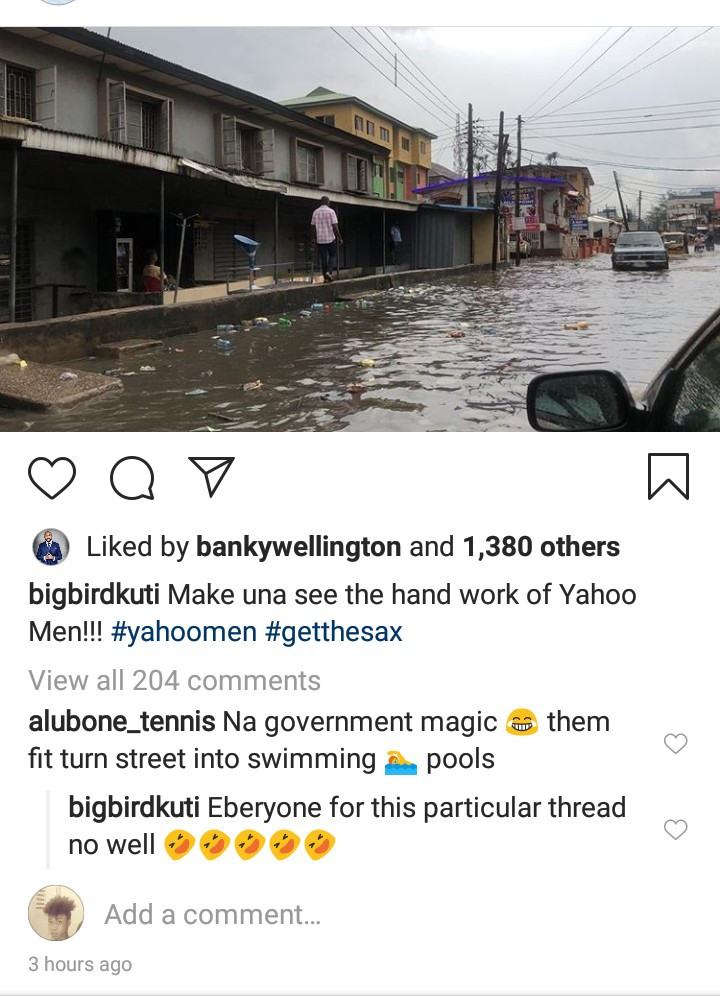Open alubone_tennis profile from comment
The height and width of the screenshot is (997, 720).
point(121,721)
